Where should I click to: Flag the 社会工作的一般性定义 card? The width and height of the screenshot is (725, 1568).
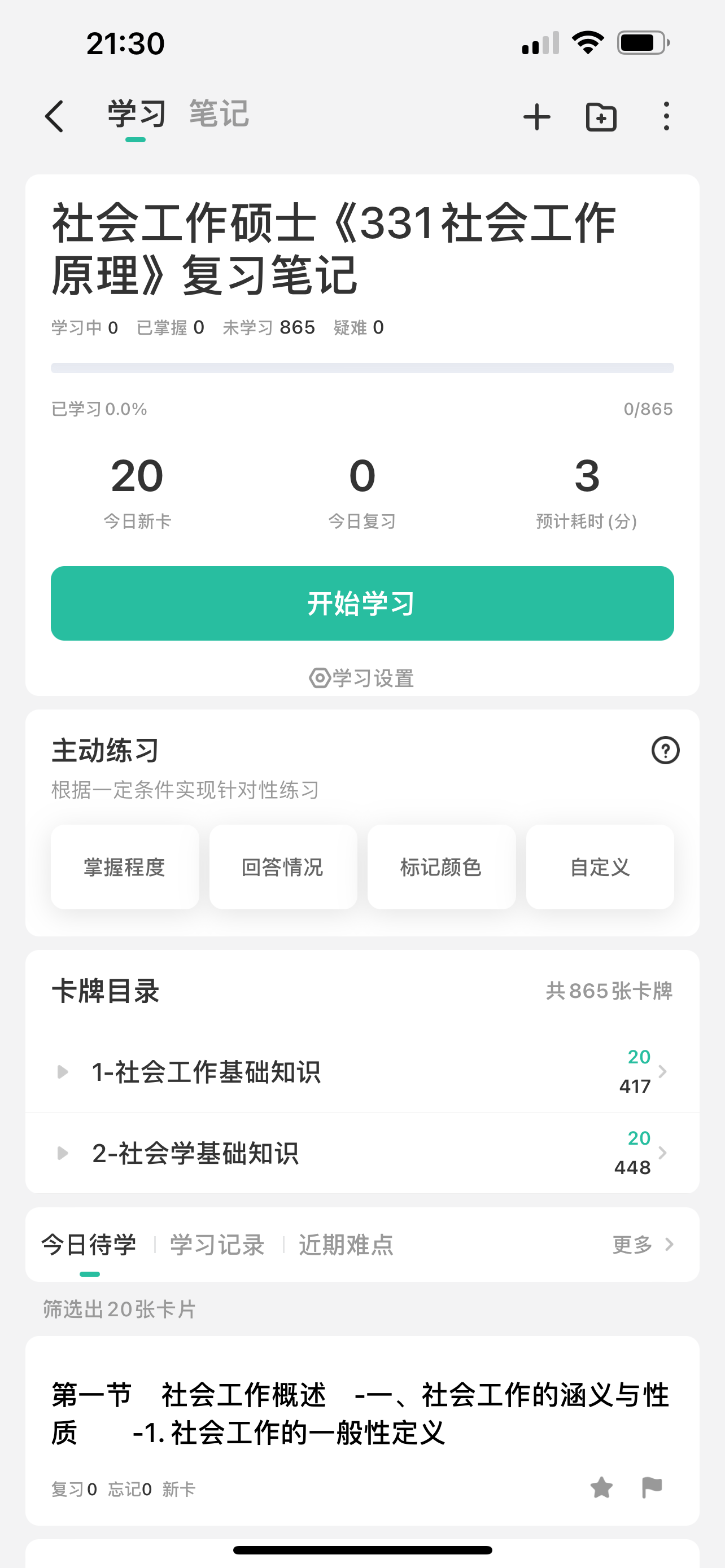tap(652, 1488)
